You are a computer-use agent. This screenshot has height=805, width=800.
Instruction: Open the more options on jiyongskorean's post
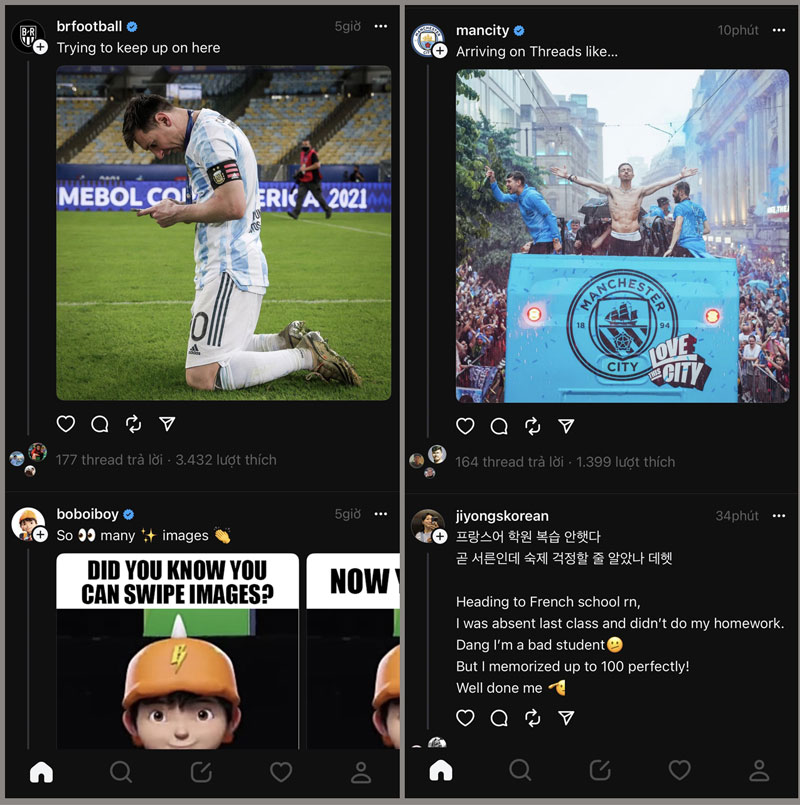[x=779, y=516]
